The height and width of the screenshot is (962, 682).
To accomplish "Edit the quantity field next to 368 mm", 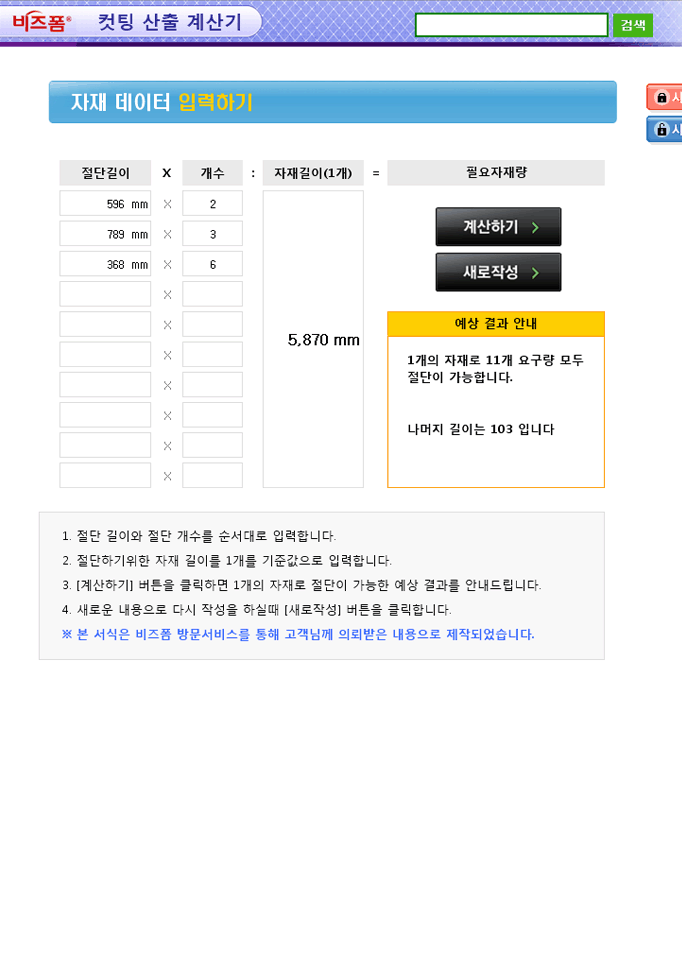I will coord(212,264).
